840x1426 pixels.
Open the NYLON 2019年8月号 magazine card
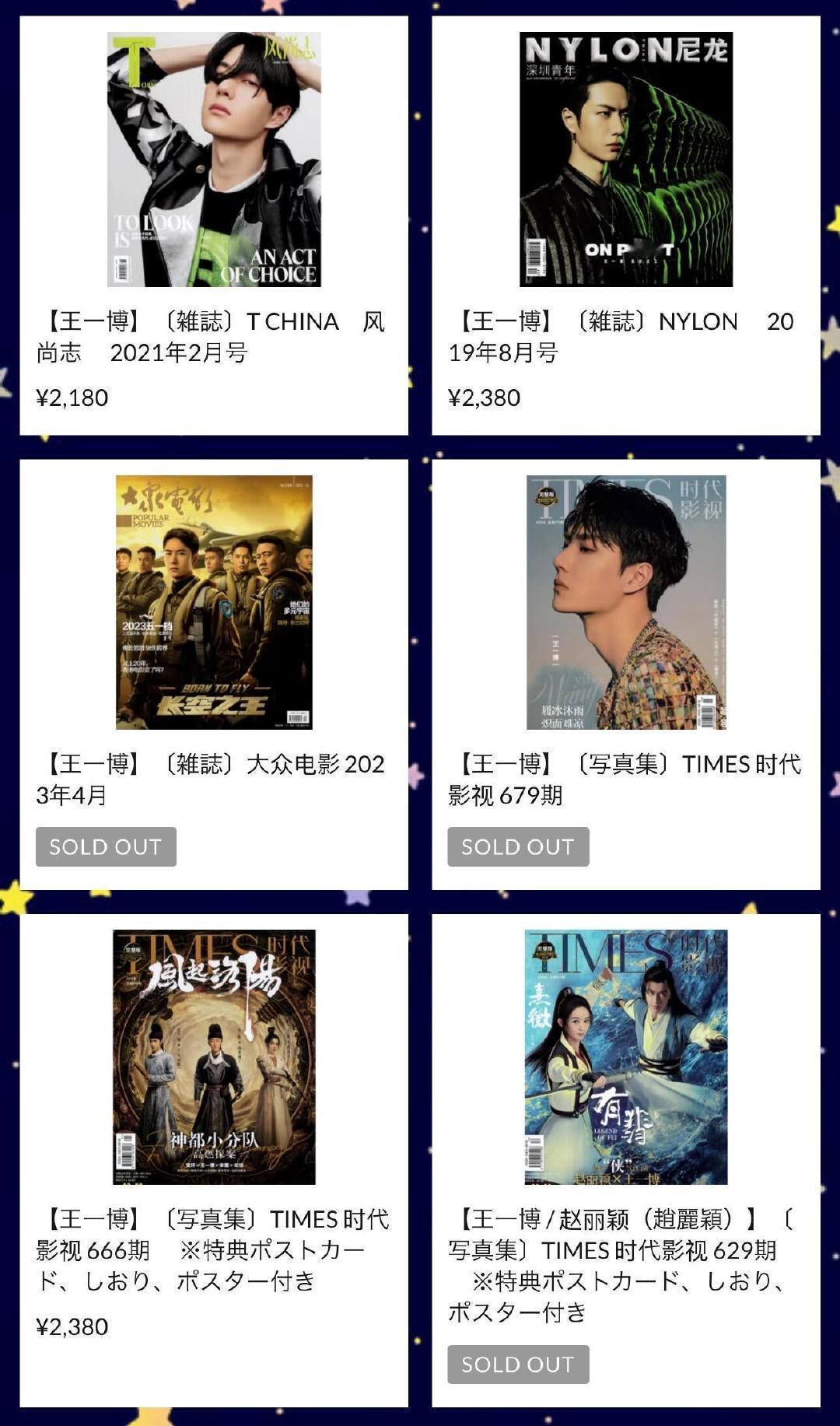pos(626,226)
